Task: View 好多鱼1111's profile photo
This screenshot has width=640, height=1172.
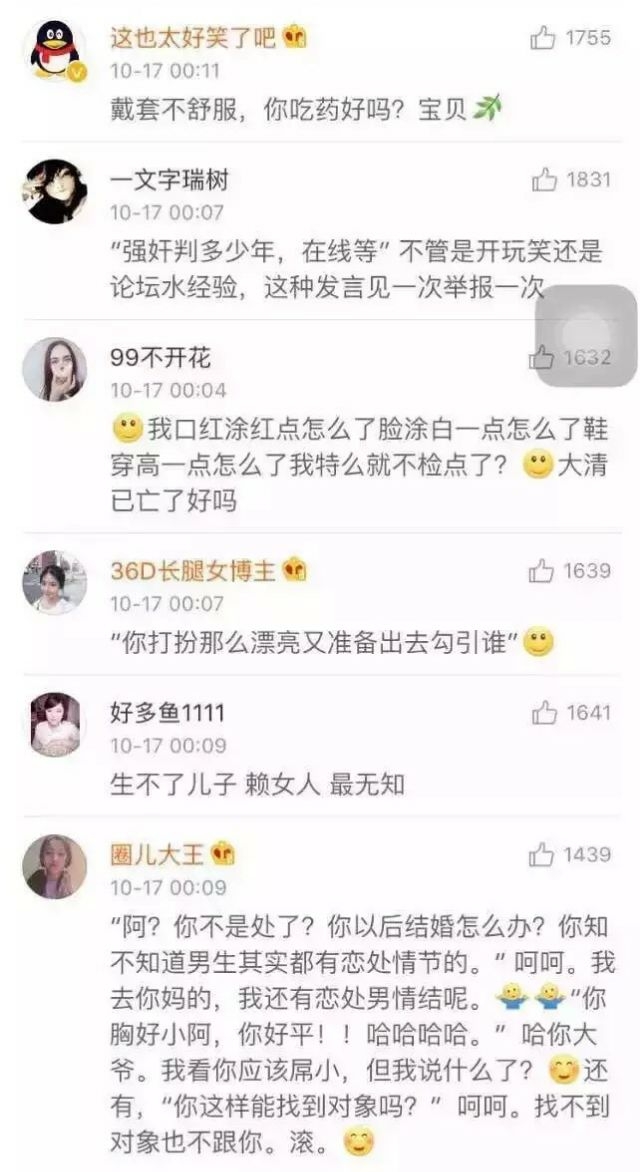Action: pos(55,724)
